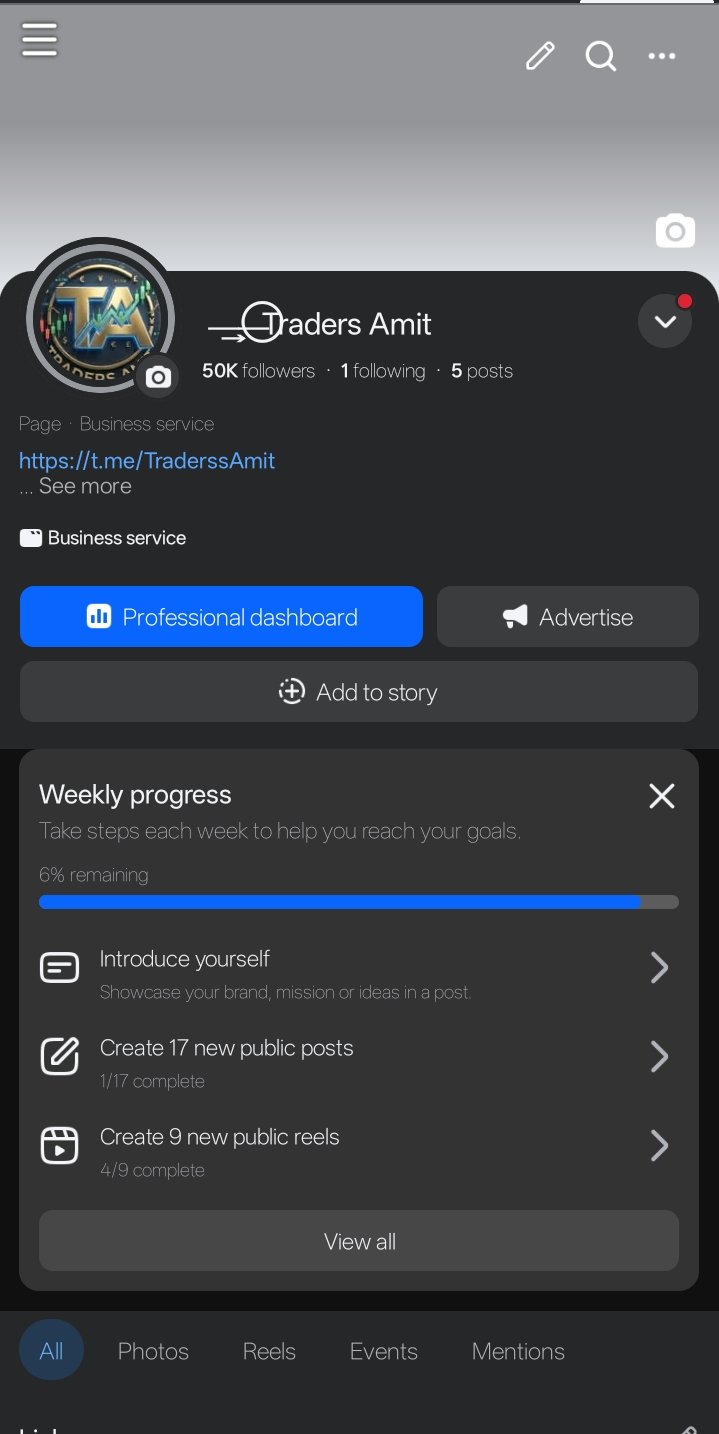
Task: Open the hamburger menu
Action: pyautogui.click(x=39, y=40)
